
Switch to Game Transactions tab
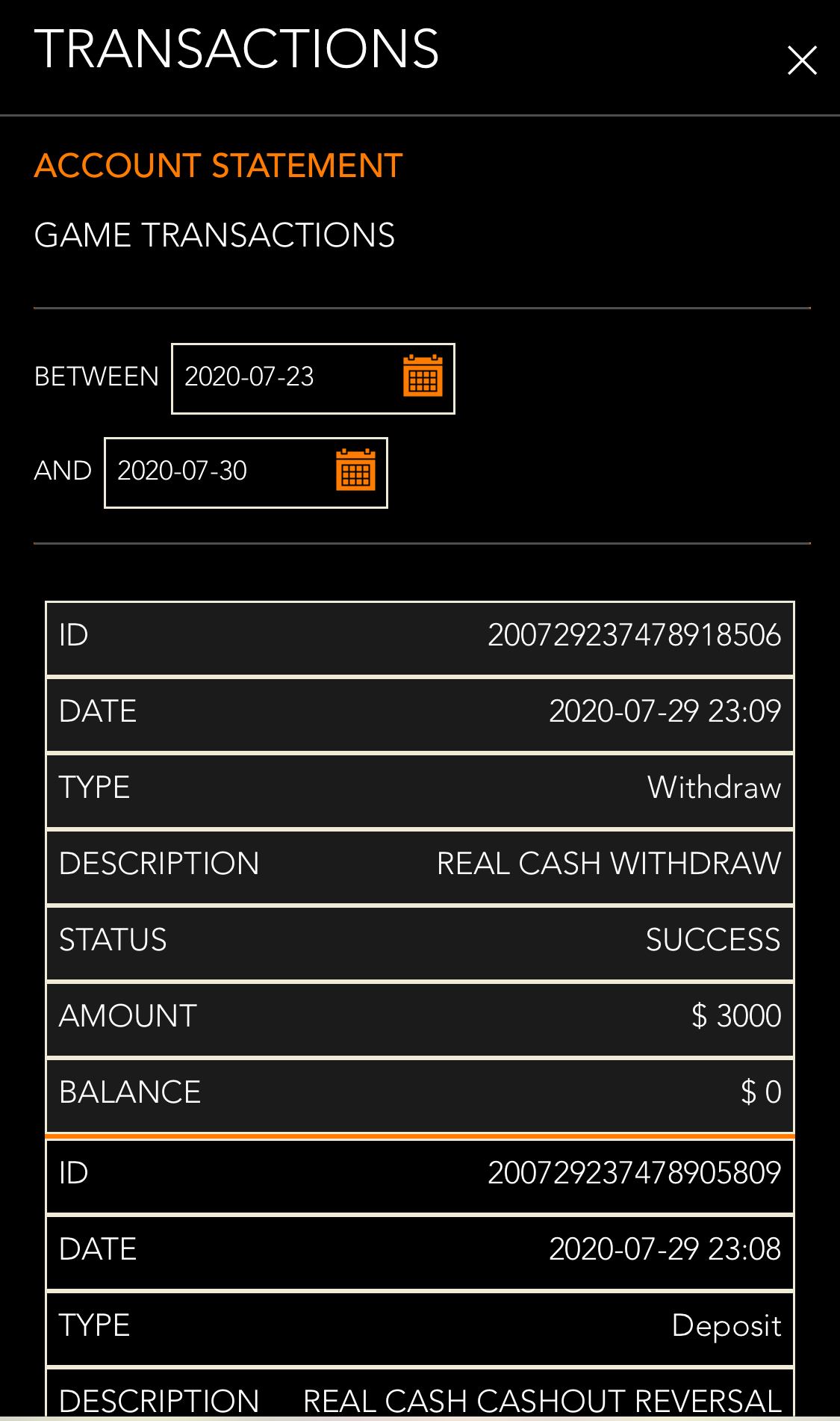tap(214, 235)
